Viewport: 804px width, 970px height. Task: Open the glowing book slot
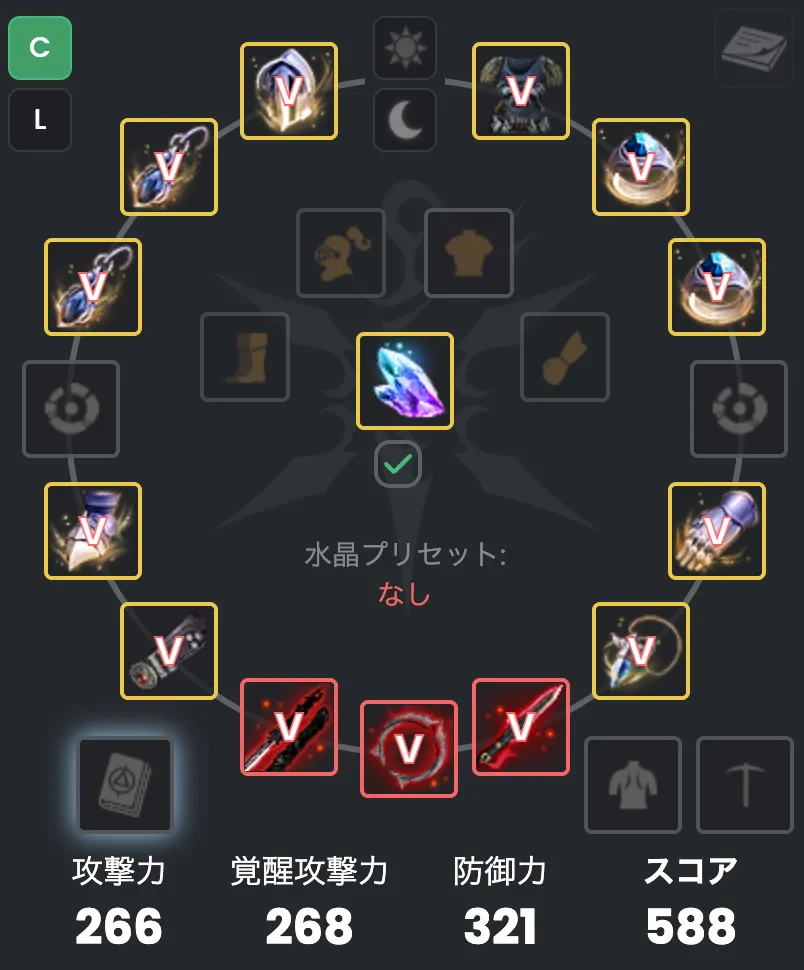coord(125,784)
